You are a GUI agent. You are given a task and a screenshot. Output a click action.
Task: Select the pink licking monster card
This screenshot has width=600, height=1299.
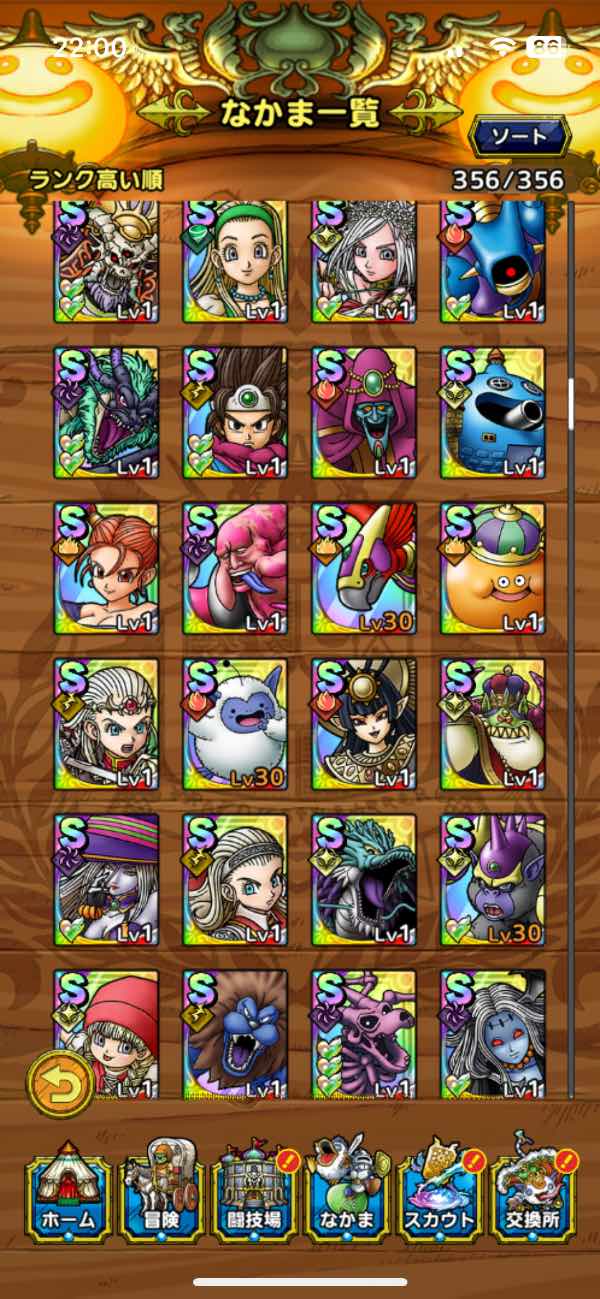pos(235,568)
